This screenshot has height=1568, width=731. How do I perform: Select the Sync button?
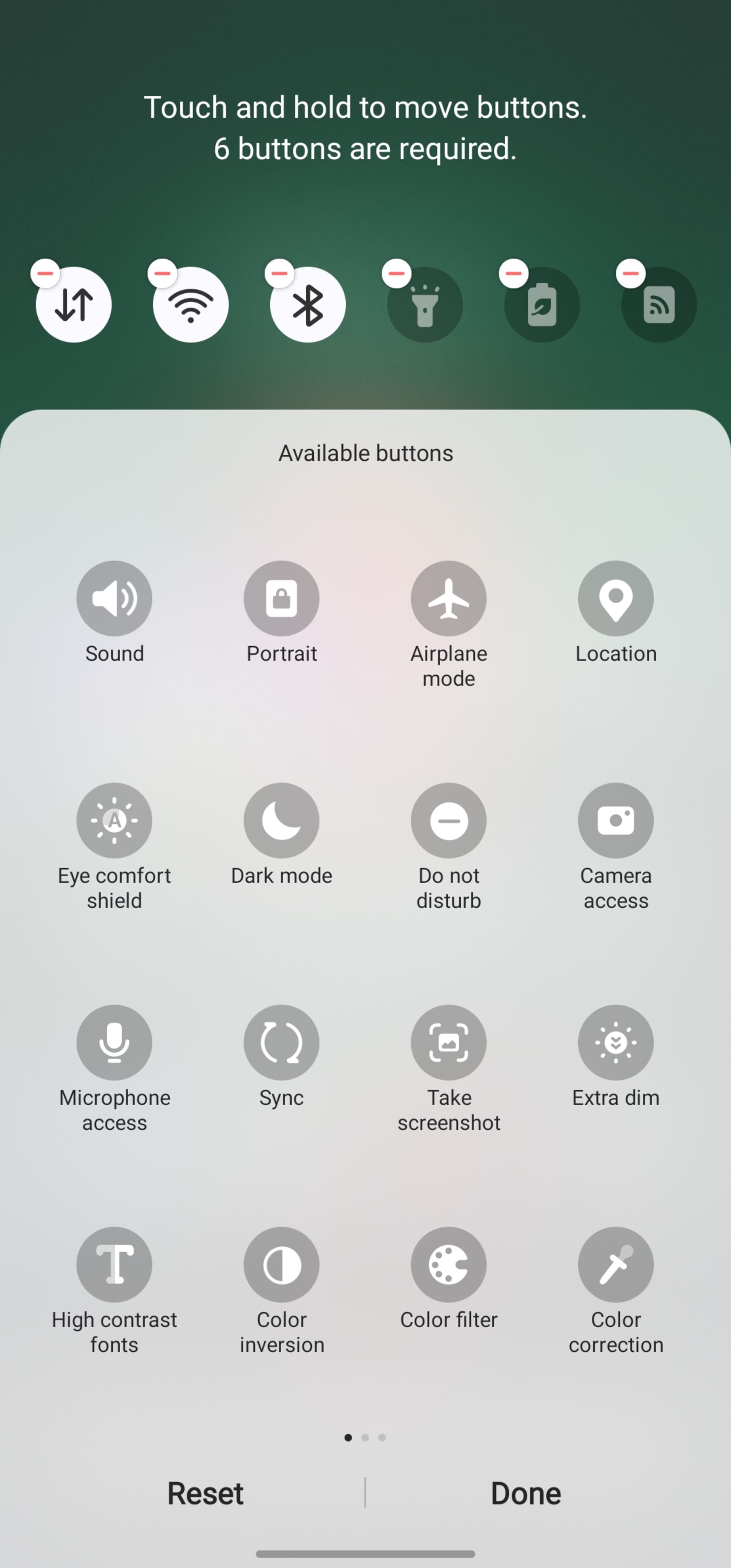click(x=281, y=1043)
